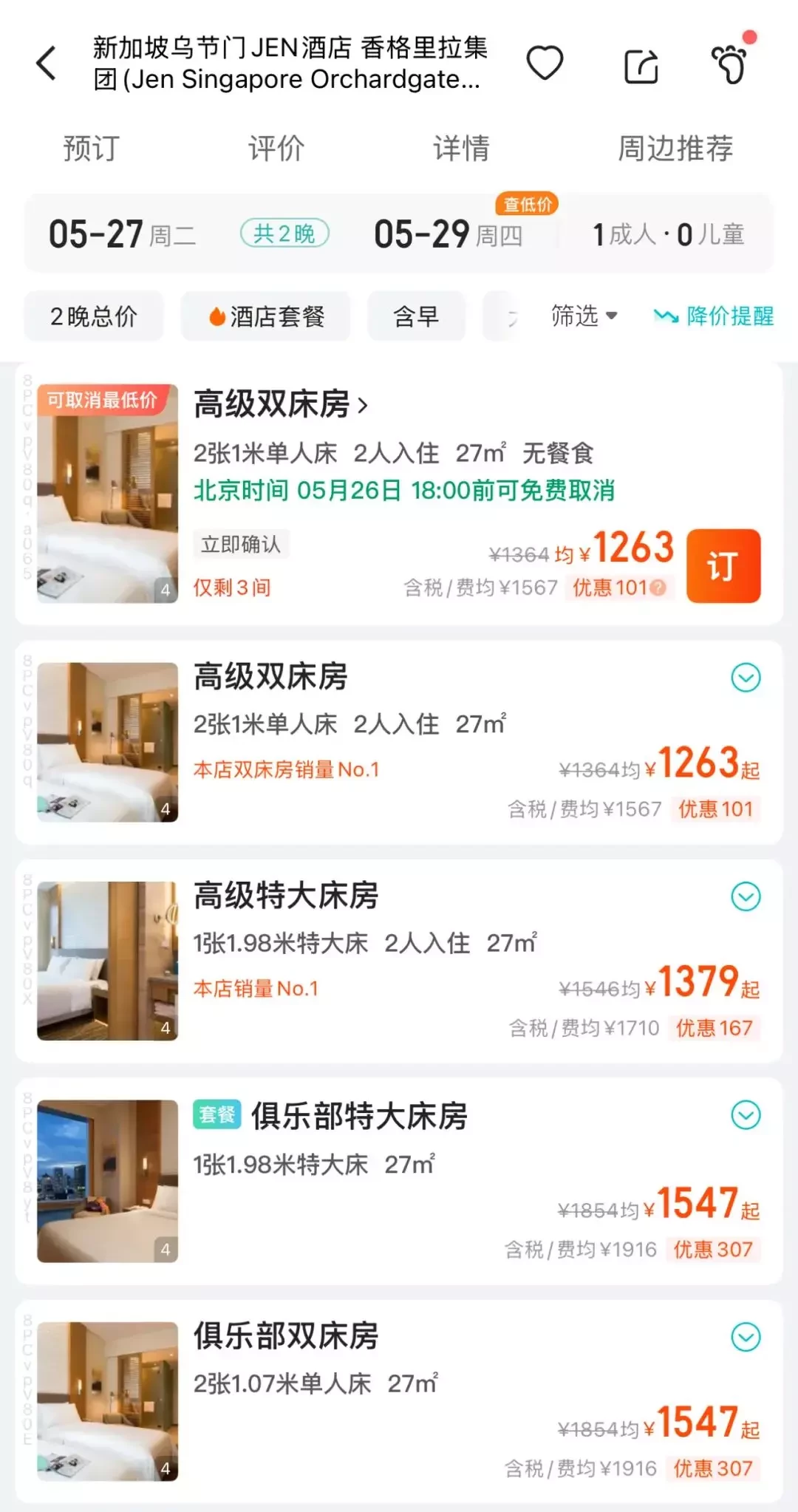This screenshot has width=798, height=1512.
Task: Switch to the 评价 tab
Action: (x=276, y=149)
